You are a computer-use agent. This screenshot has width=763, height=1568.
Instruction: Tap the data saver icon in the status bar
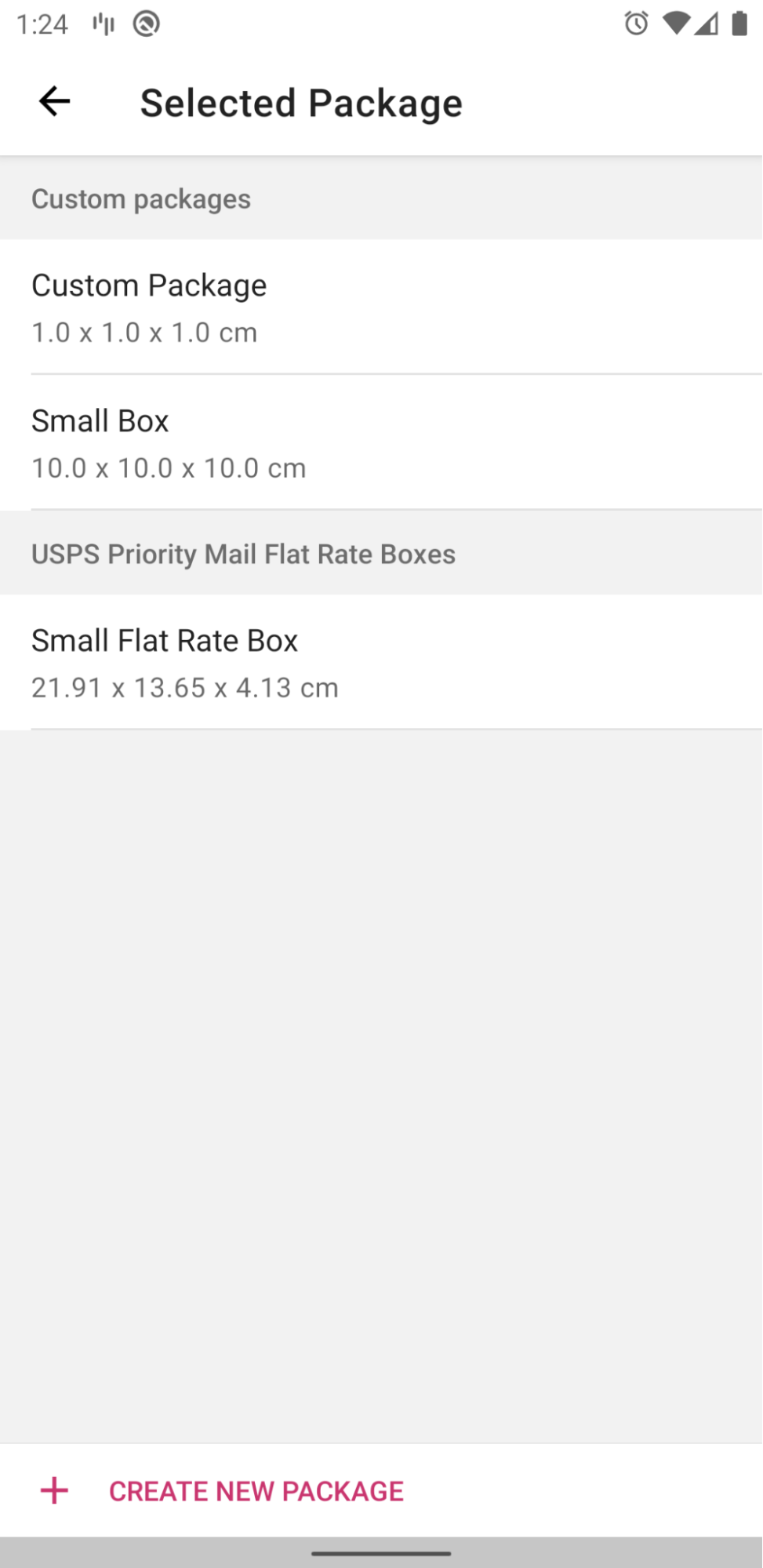coord(145,24)
